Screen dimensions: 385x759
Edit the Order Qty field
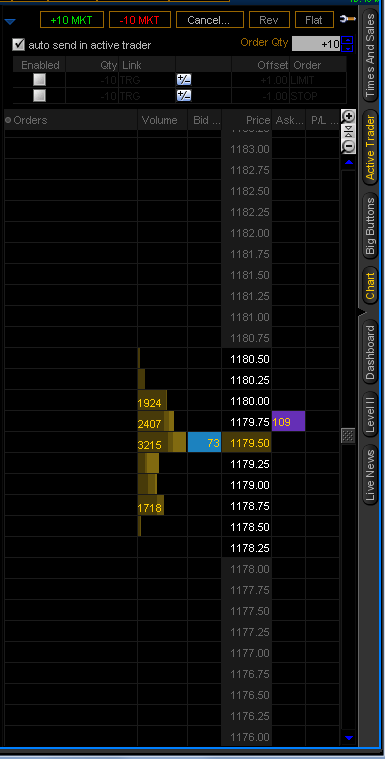pyautogui.click(x=316, y=44)
